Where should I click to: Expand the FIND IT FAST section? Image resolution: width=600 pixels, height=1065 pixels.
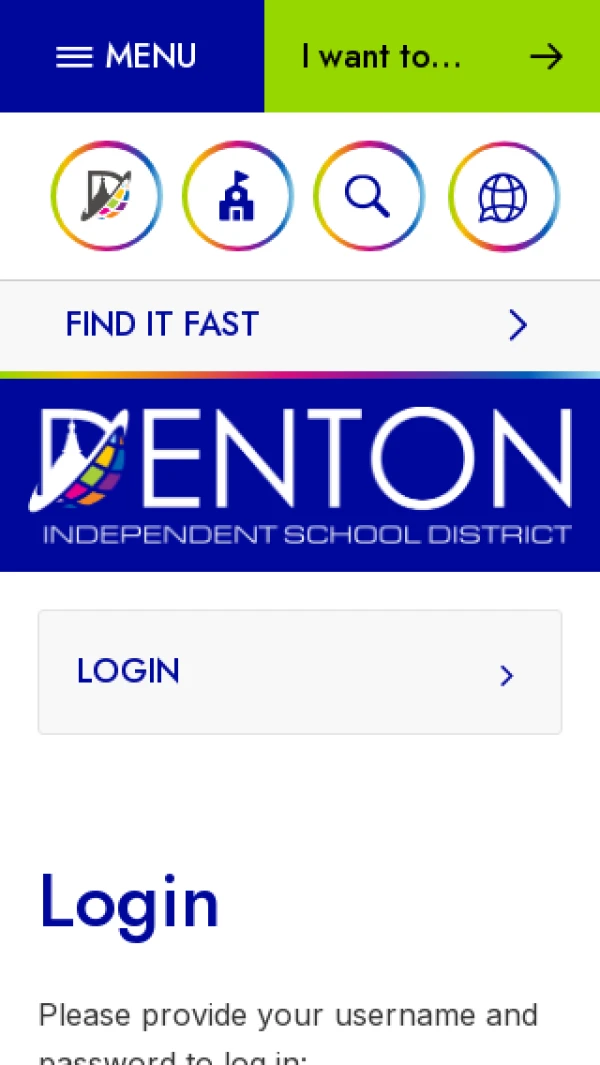pyautogui.click(x=299, y=325)
